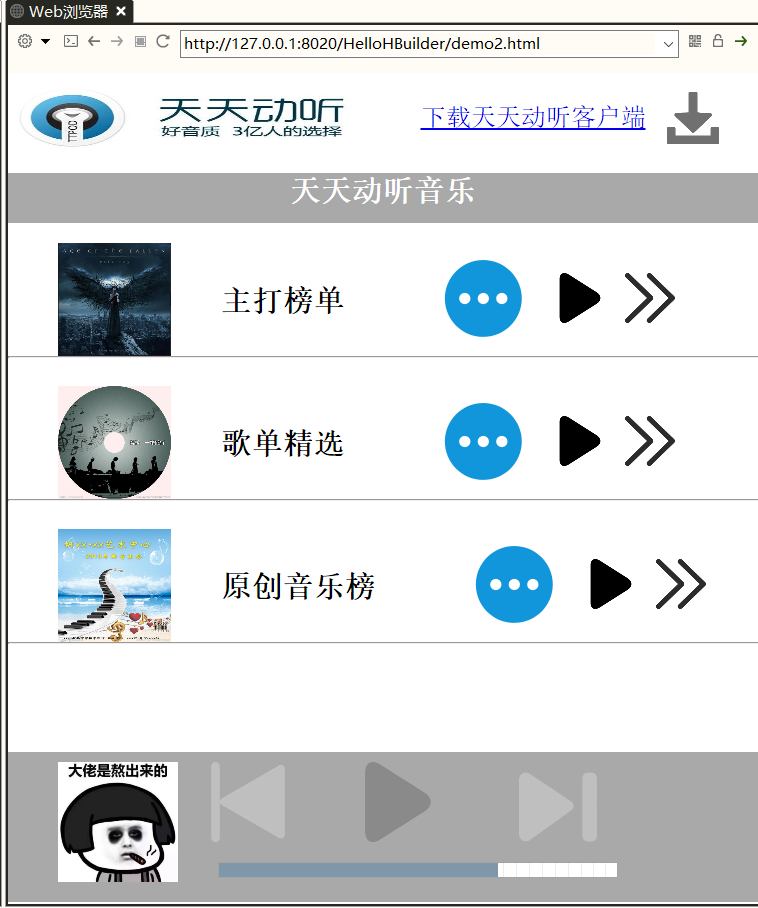Seek within the song on the progress bar
The height and width of the screenshot is (908, 758).
(417, 870)
